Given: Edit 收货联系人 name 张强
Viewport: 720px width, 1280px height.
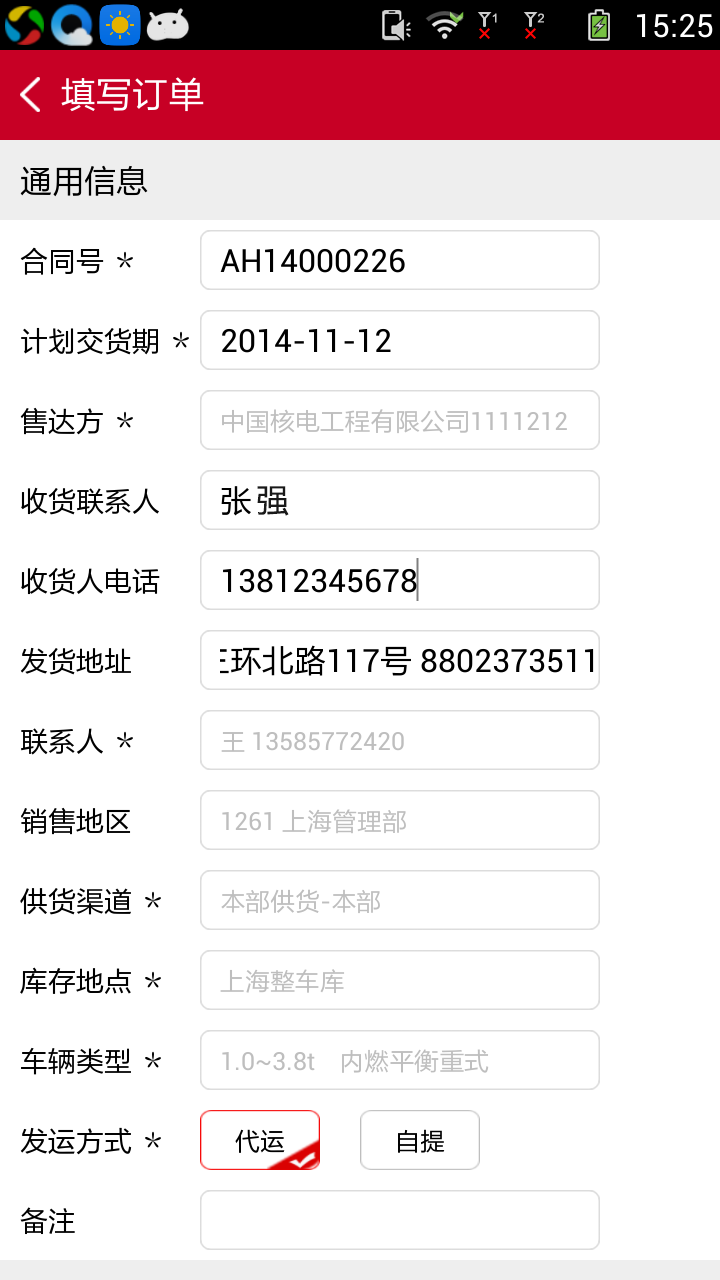Looking at the screenshot, I should click(399, 501).
